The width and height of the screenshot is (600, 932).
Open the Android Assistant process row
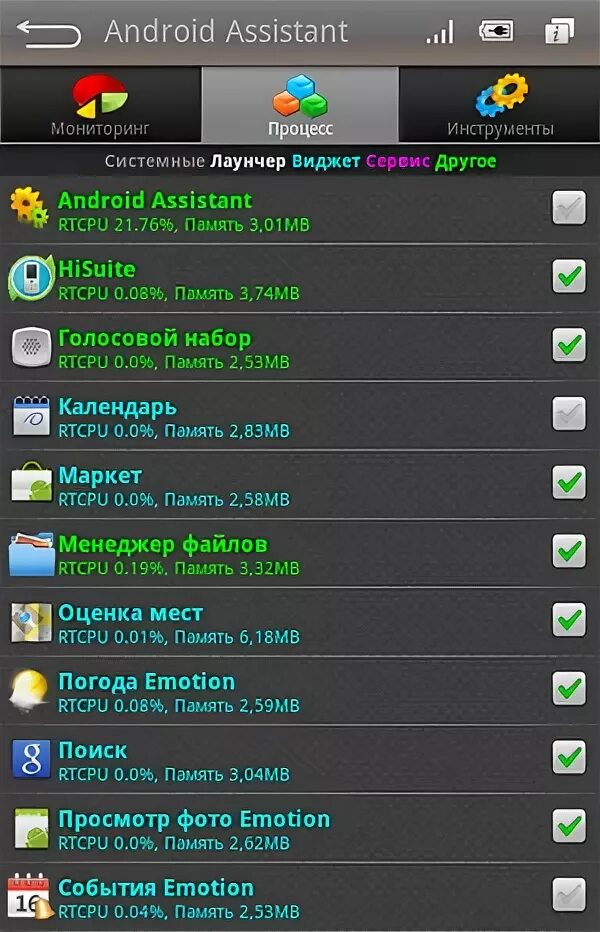tap(250, 210)
